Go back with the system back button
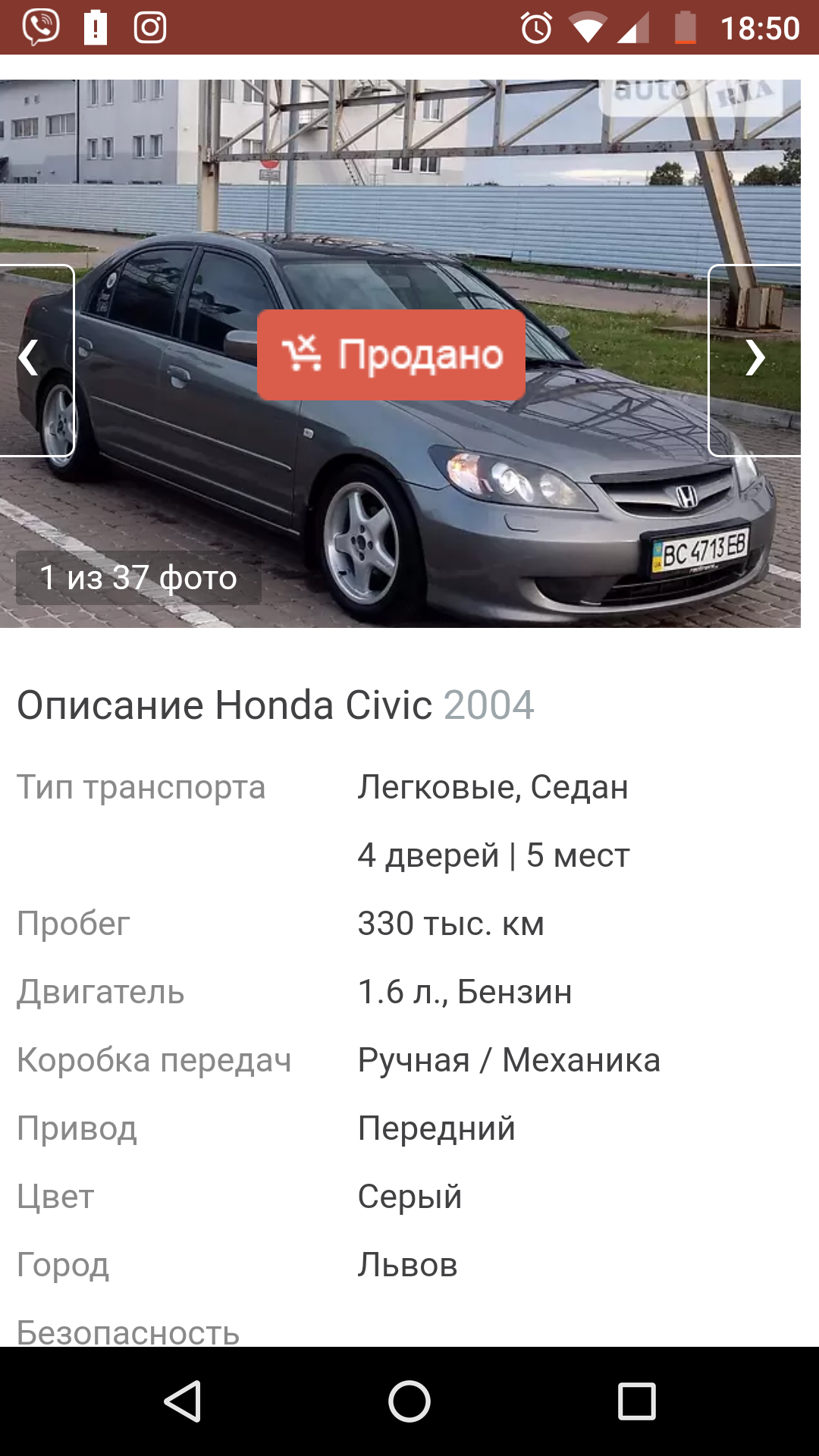Image resolution: width=819 pixels, height=1456 pixels. point(182,1401)
